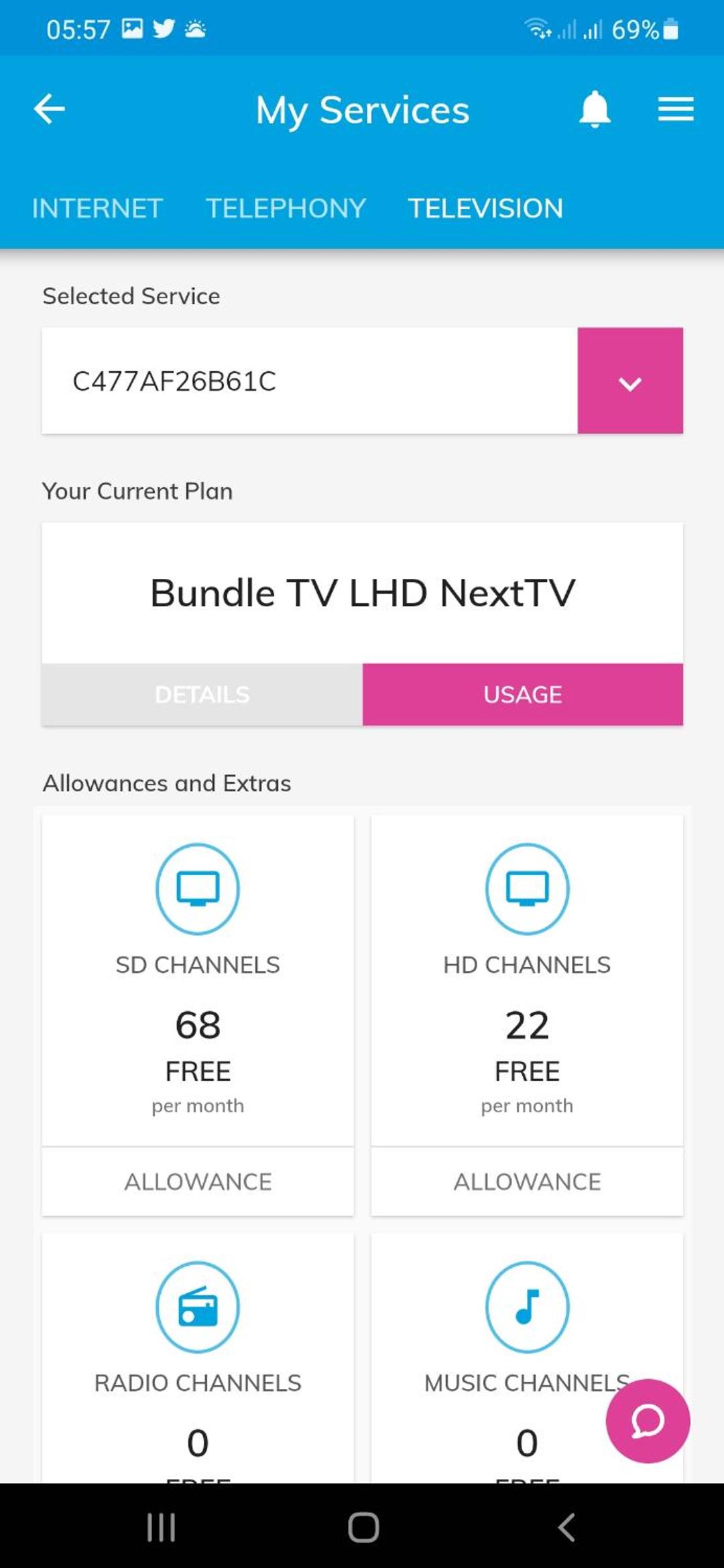Start a chat with the floating button
The image size is (724, 1568).
coord(648,1421)
